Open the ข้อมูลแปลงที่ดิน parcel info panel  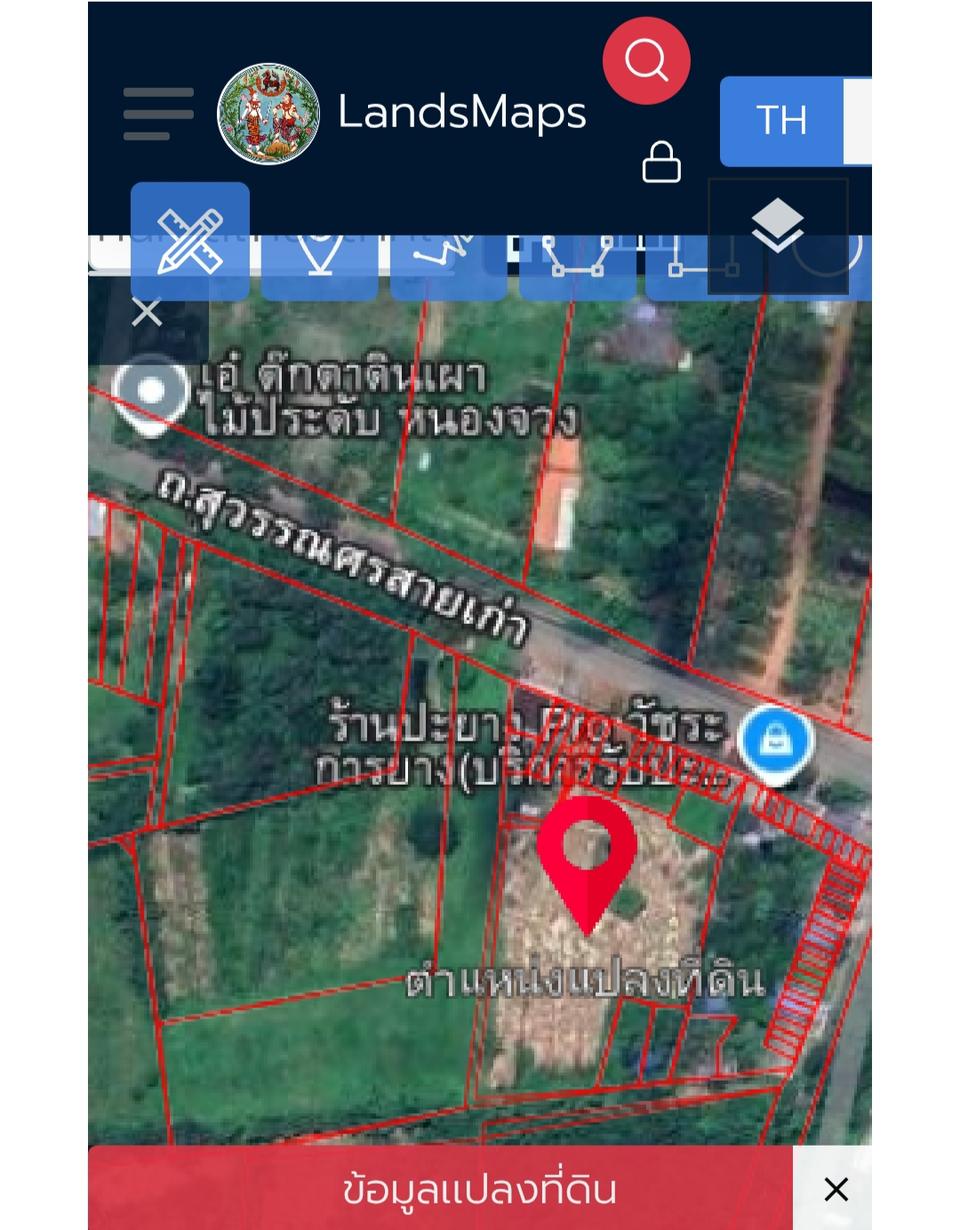pyautogui.click(x=480, y=1189)
